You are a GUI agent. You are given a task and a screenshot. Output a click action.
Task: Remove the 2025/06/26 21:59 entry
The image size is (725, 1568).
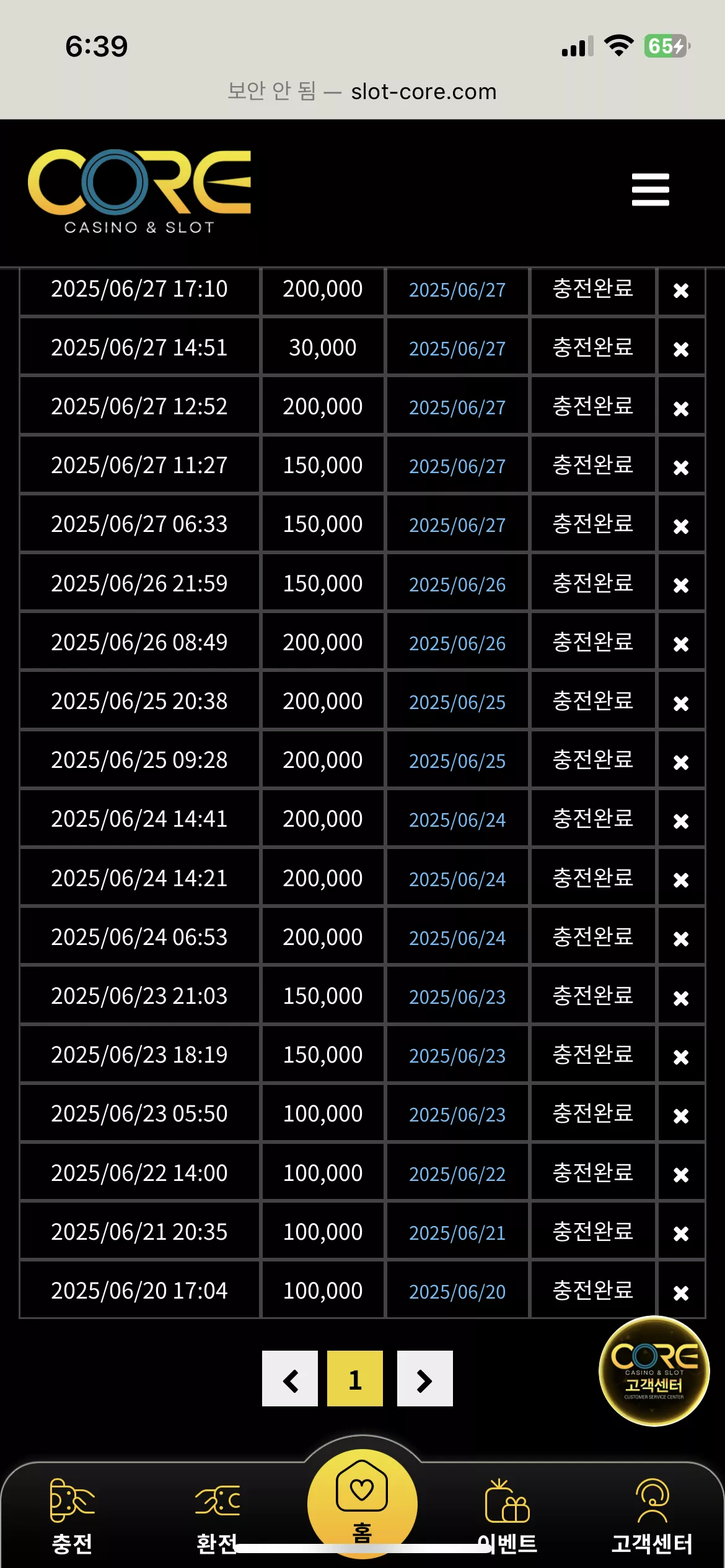(x=681, y=585)
